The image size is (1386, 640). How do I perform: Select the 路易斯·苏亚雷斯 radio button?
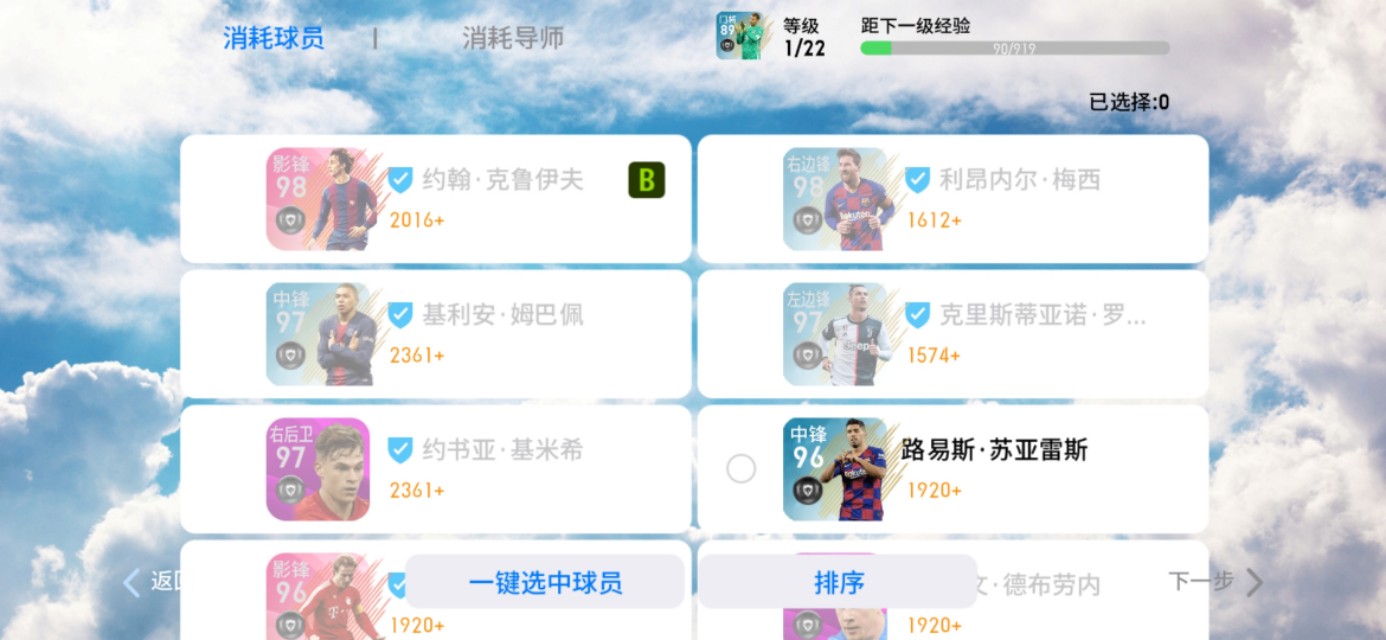(x=741, y=468)
